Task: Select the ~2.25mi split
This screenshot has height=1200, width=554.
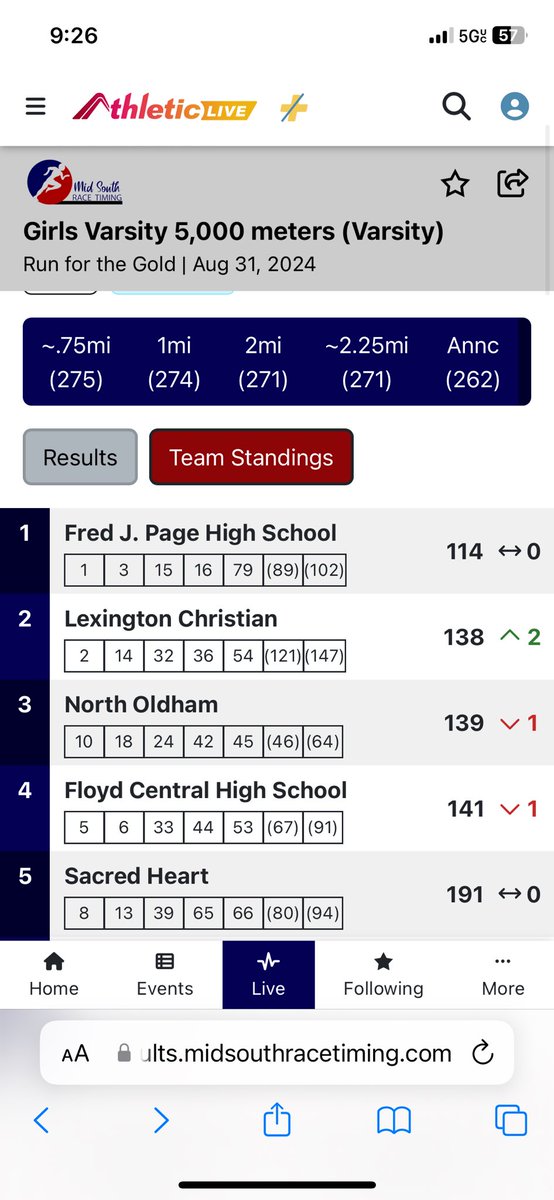Action: [x=367, y=362]
